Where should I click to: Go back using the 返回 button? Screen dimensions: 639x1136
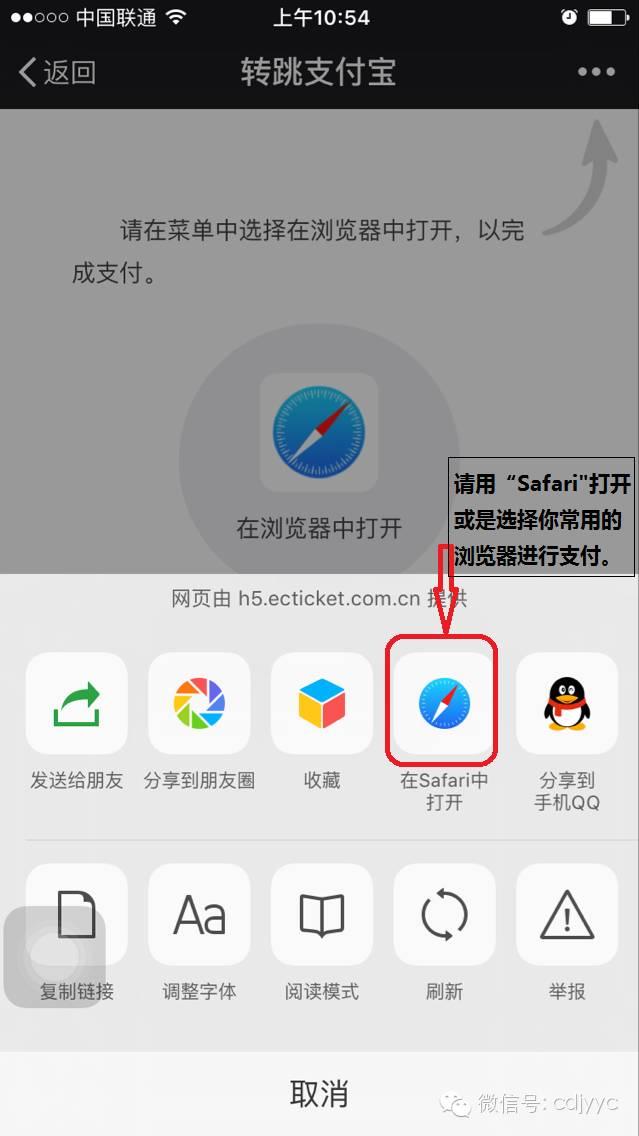tap(57, 72)
